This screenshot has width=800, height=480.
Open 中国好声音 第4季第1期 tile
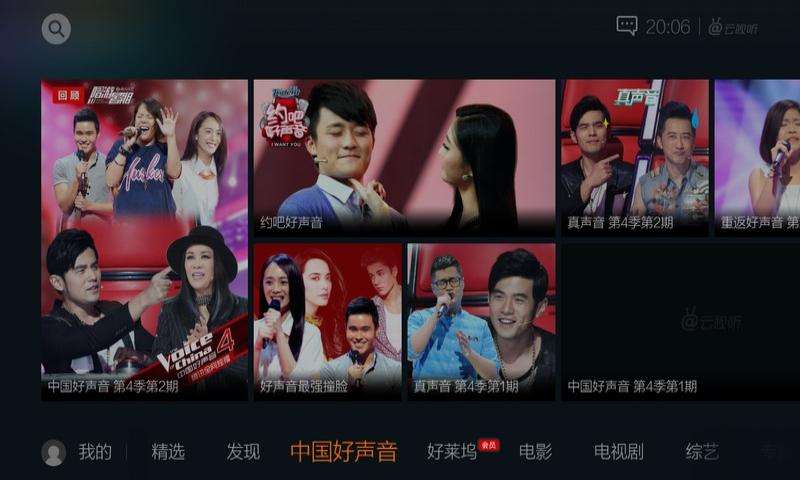coord(680,321)
